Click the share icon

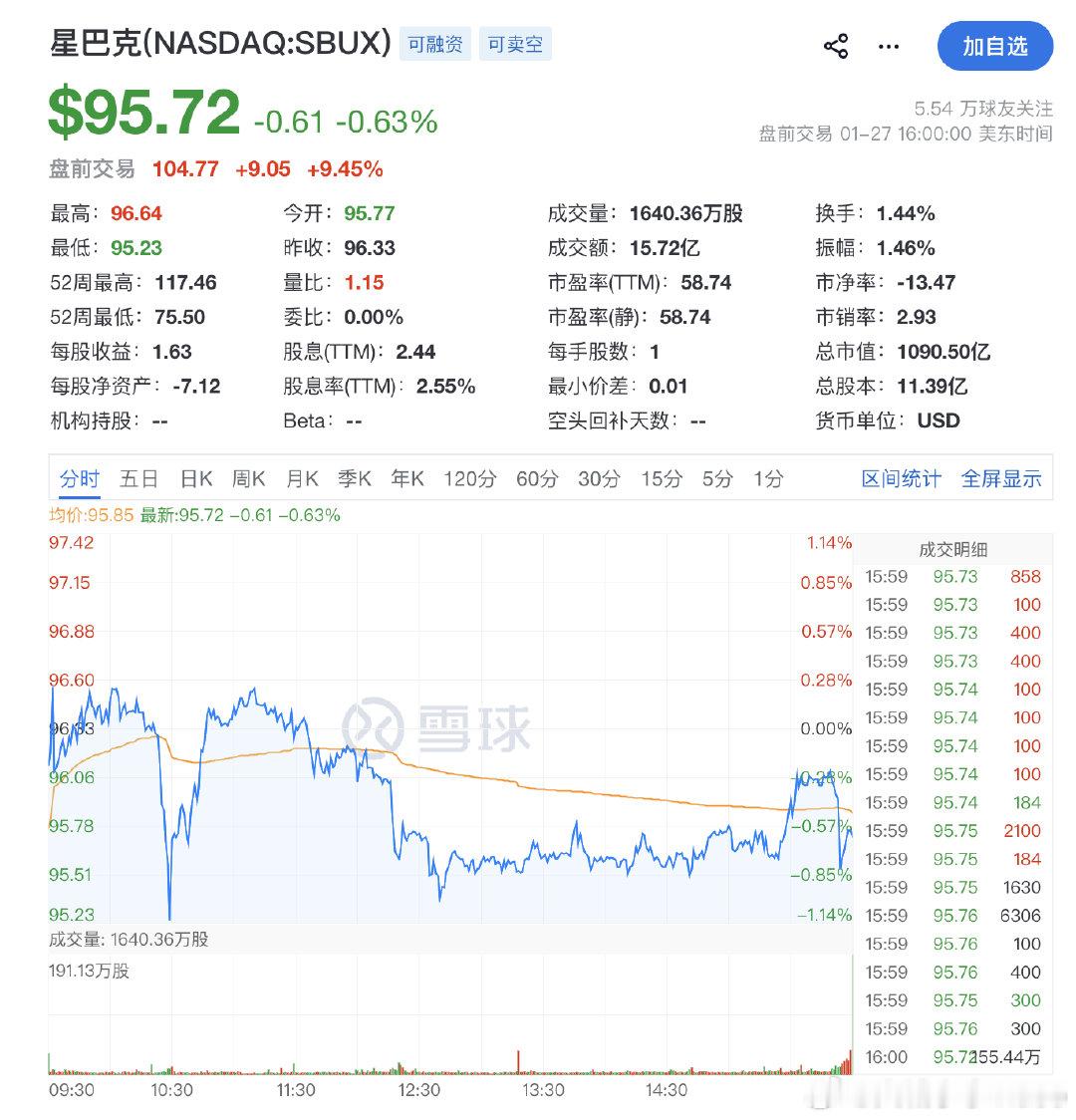(x=835, y=45)
